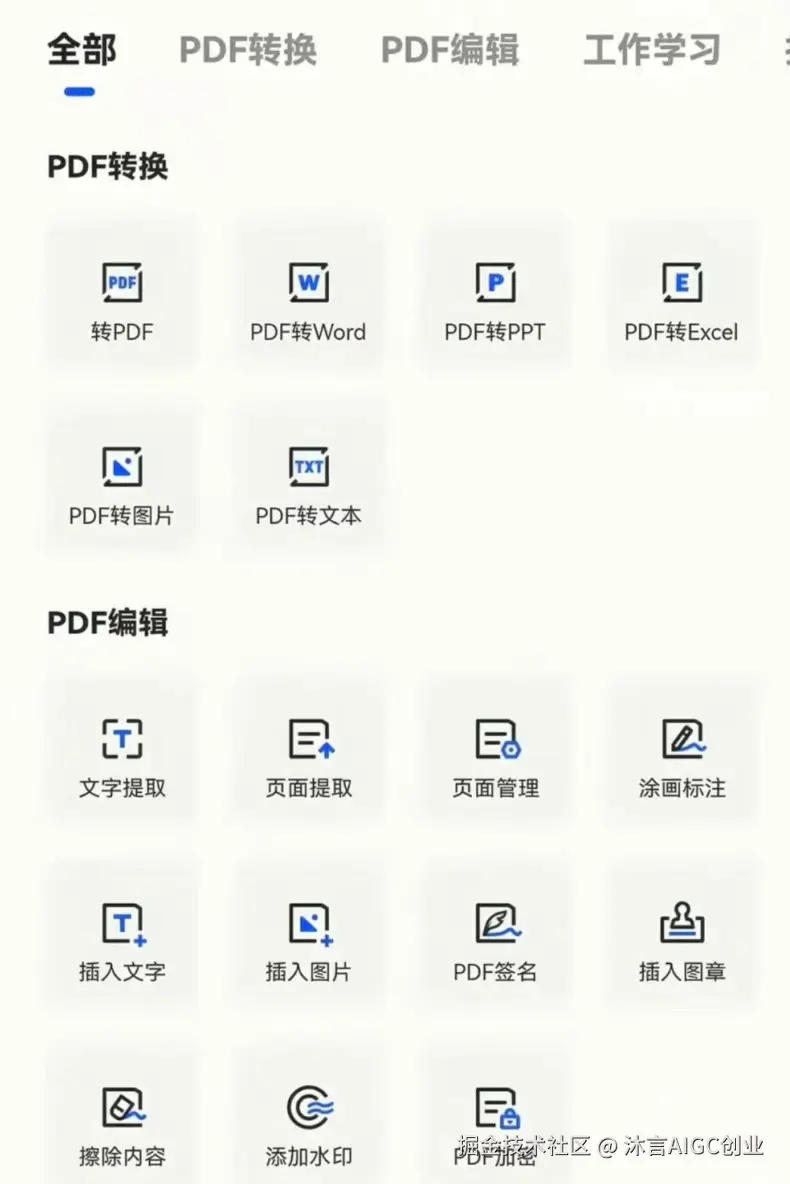Tap 插入图片 to add image
Image resolution: width=790 pixels, height=1184 pixels.
coord(308,939)
